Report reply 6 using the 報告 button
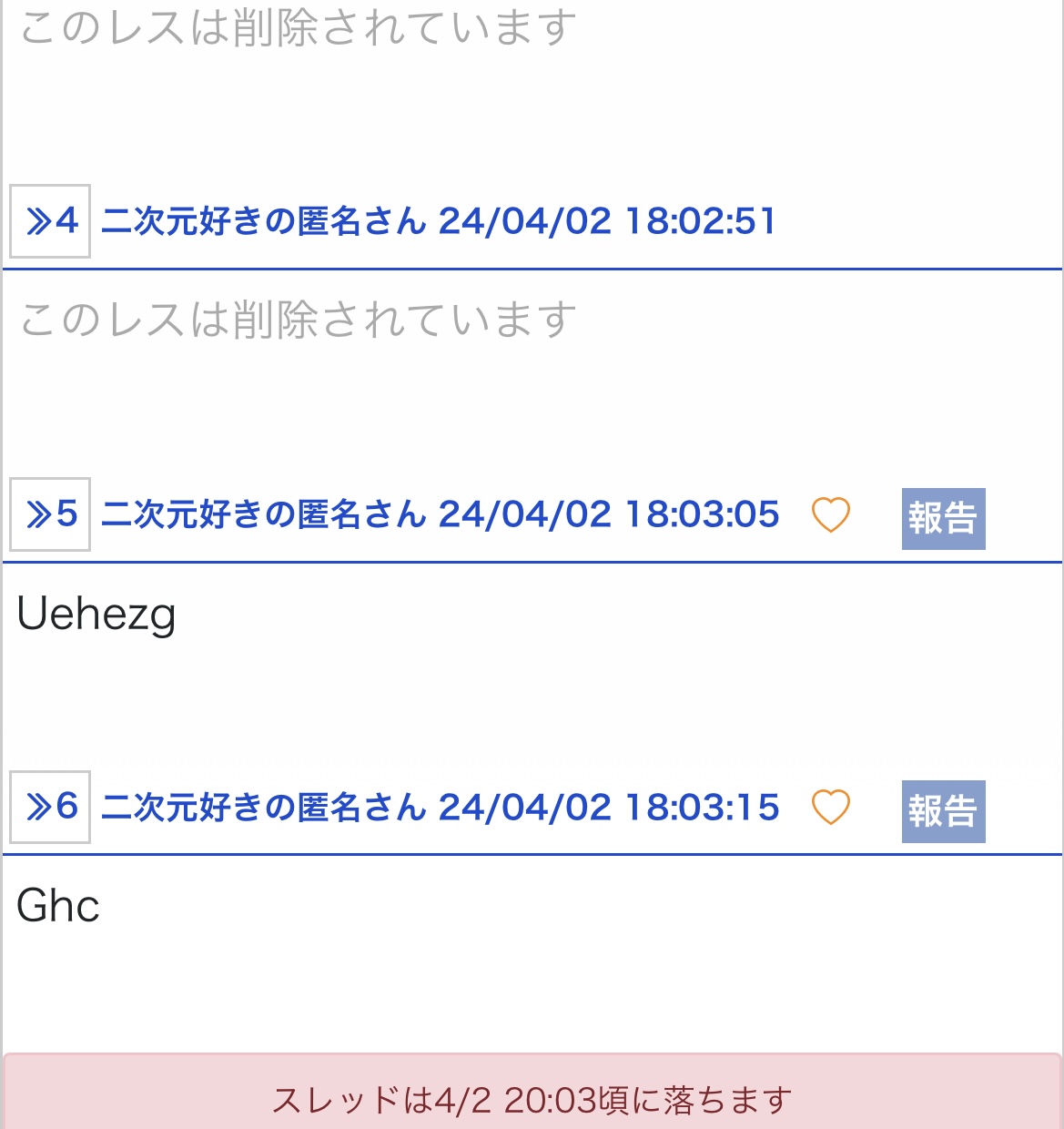Viewport: 1064px width, 1129px height. pos(943,811)
